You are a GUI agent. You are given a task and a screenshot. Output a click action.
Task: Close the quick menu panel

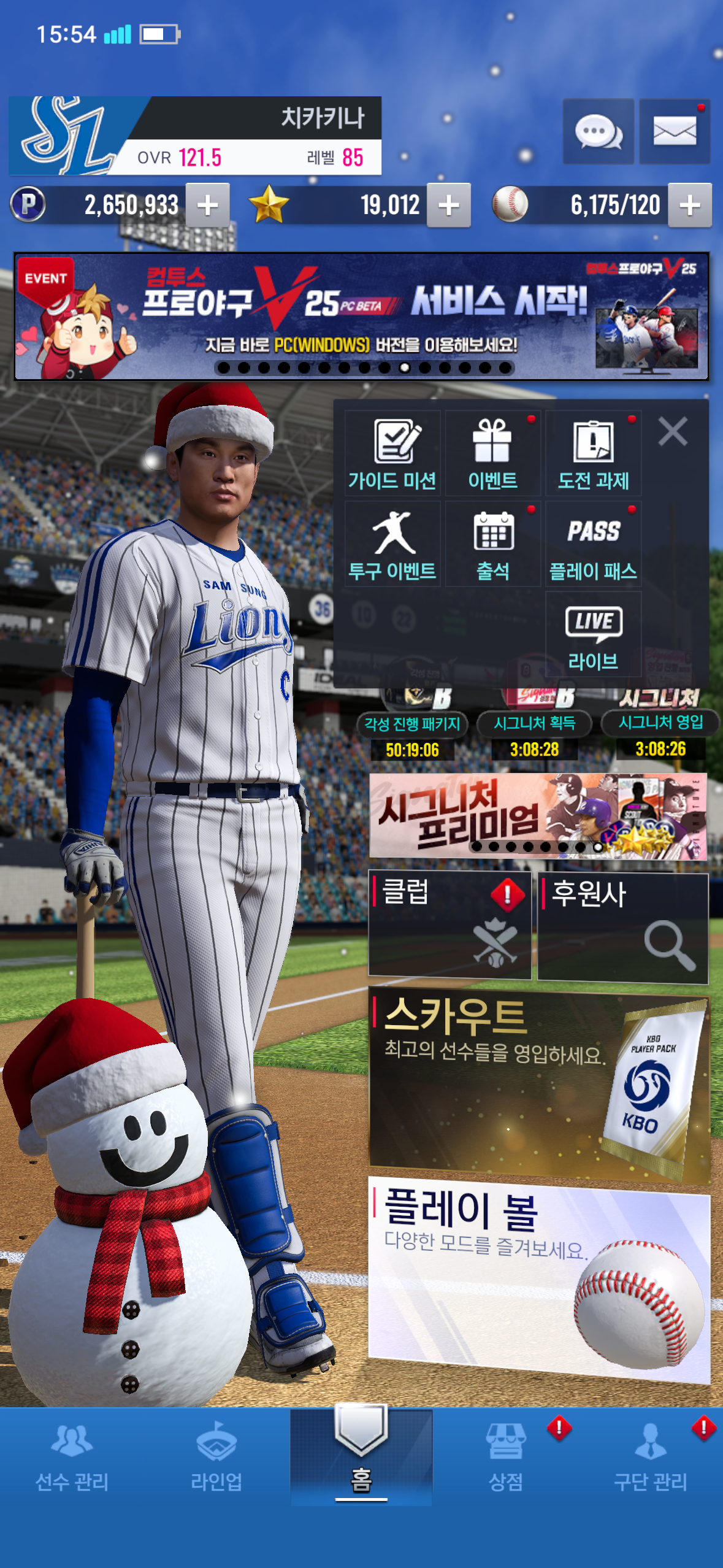pyautogui.click(x=673, y=431)
